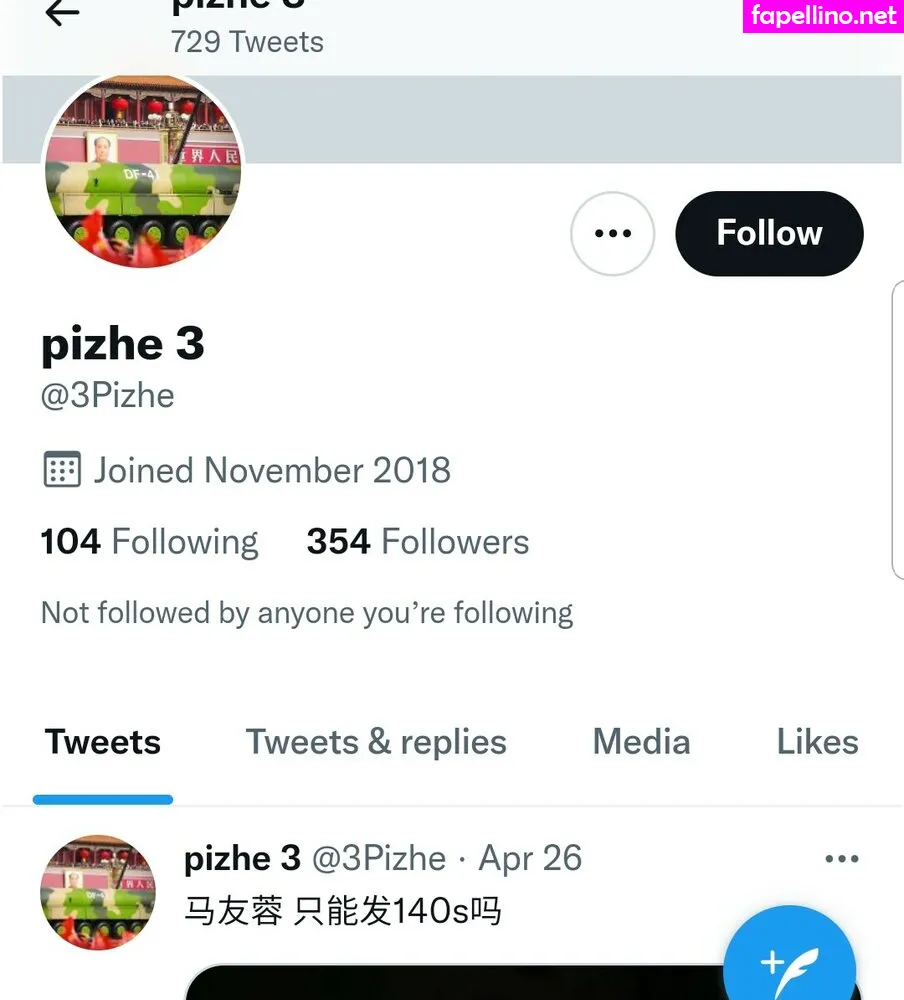This screenshot has height=1000, width=904.
Task: Open the 354 Followers list
Action: pyautogui.click(x=417, y=542)
